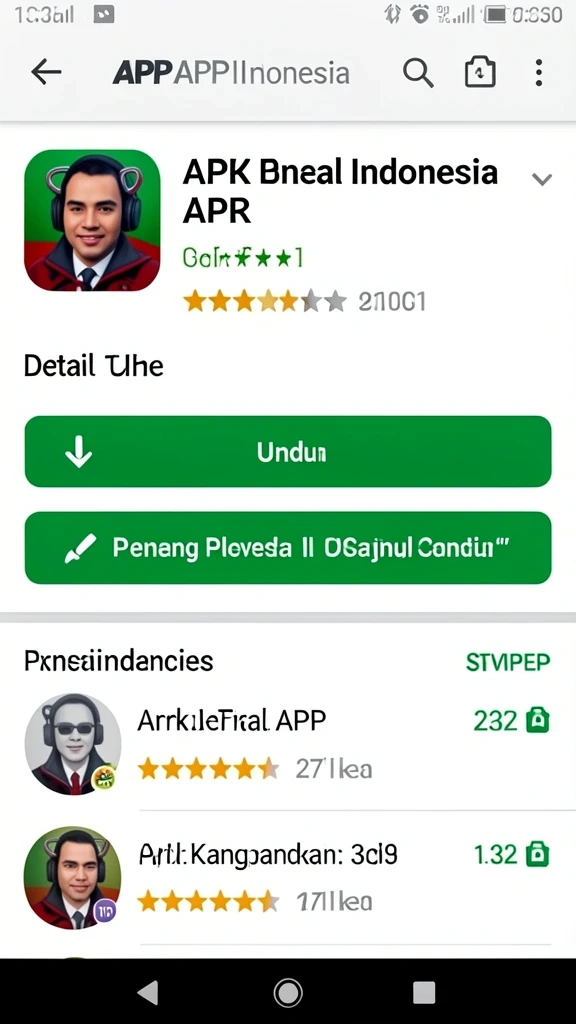
Task: Open the STVIPEP link
Action: pyautogui.click(x=508, y=662)
